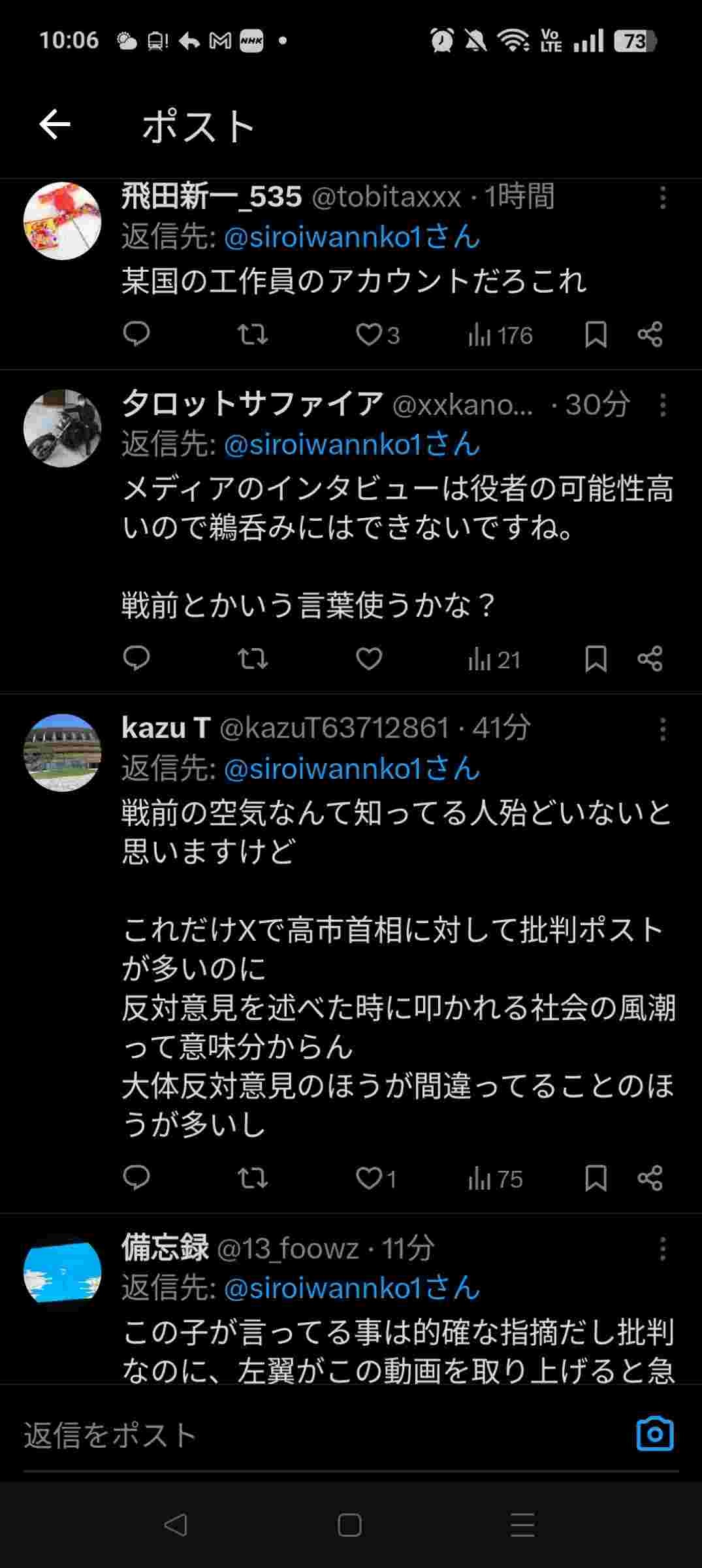Repost kazu T's reply
The width and height of the screenshot is (702, 1568).
[x=252, y=1178]
